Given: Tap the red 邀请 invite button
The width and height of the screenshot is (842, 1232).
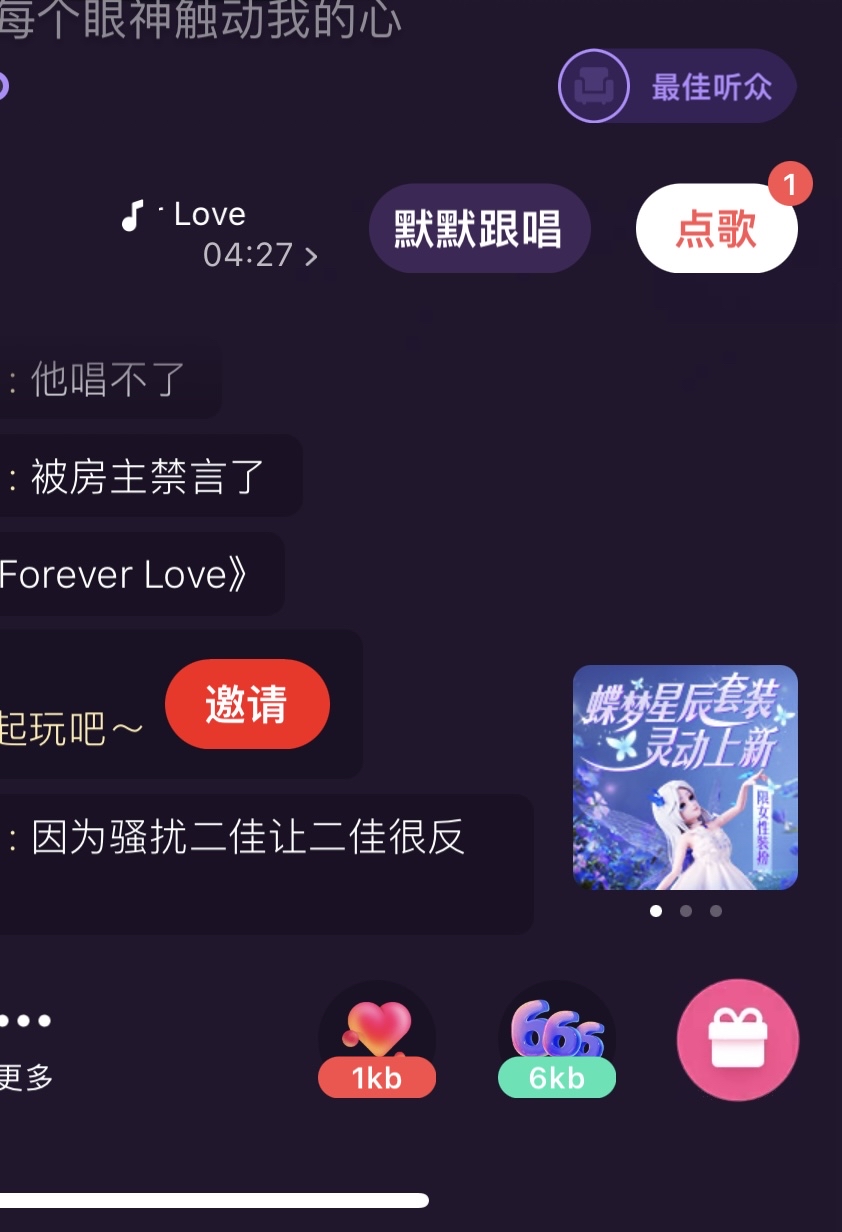Looking at the screenshot, I should coord(247,704).
